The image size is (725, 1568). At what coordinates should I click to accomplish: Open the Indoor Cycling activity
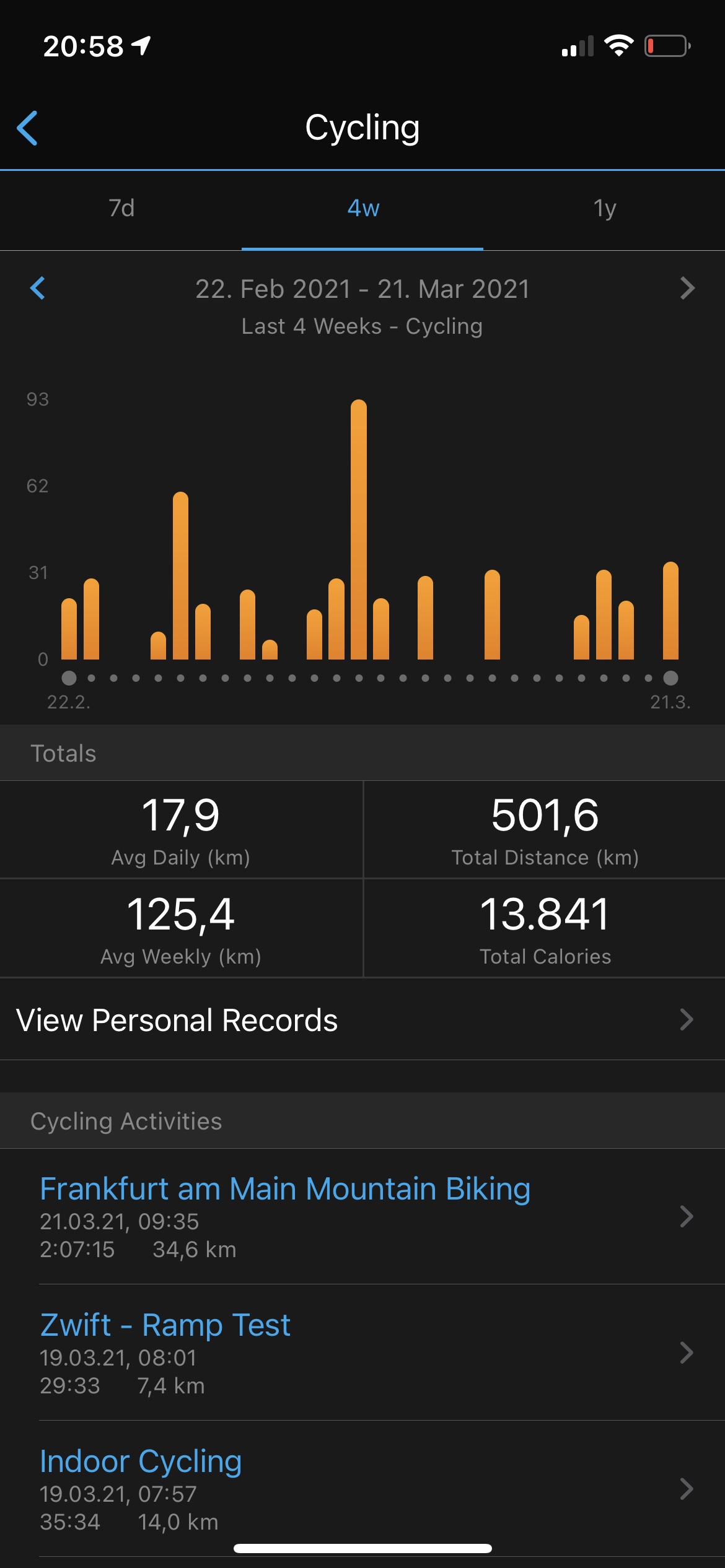point(362,1489)
